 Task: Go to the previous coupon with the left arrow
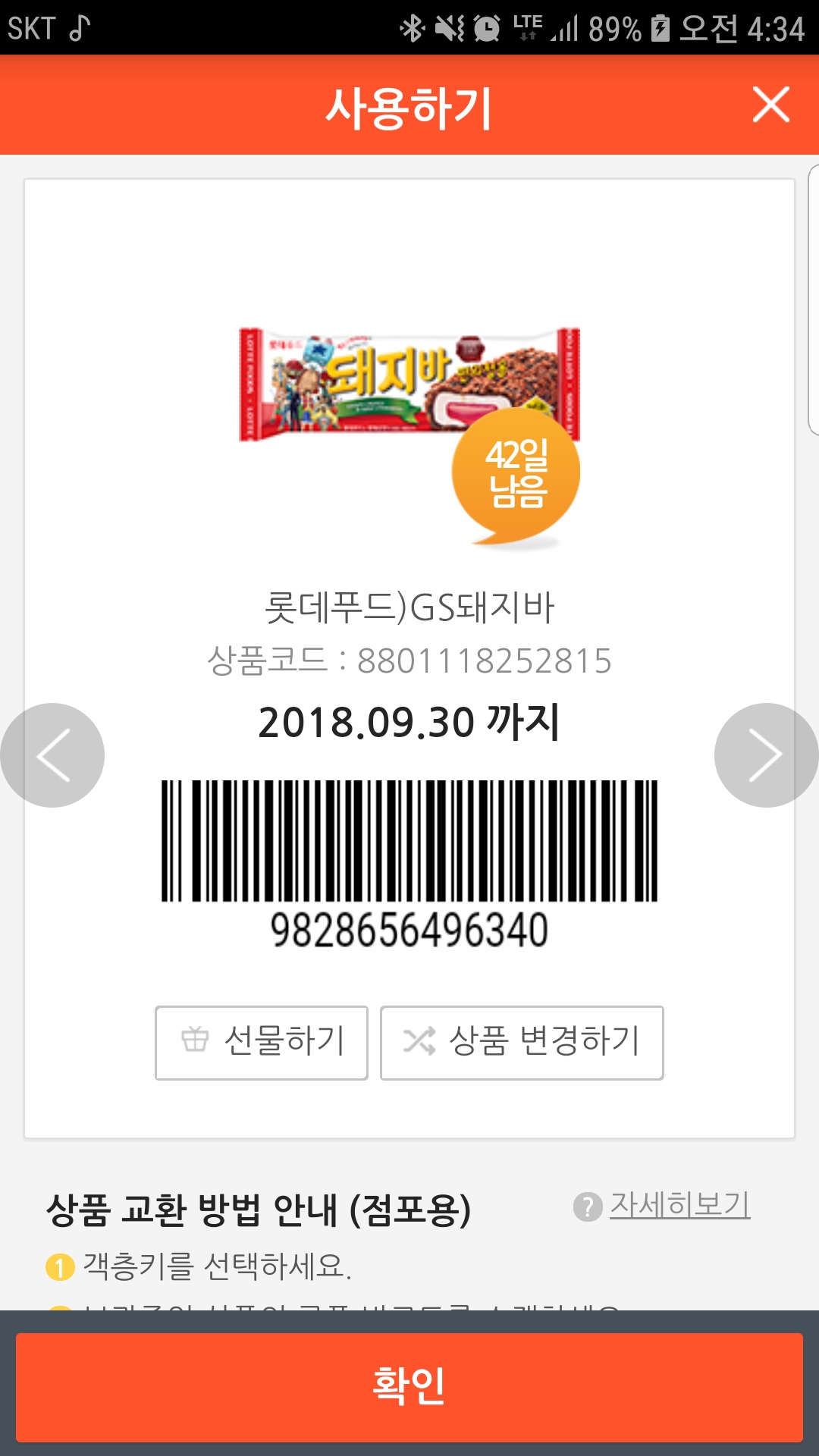click(x=52, y=755)
